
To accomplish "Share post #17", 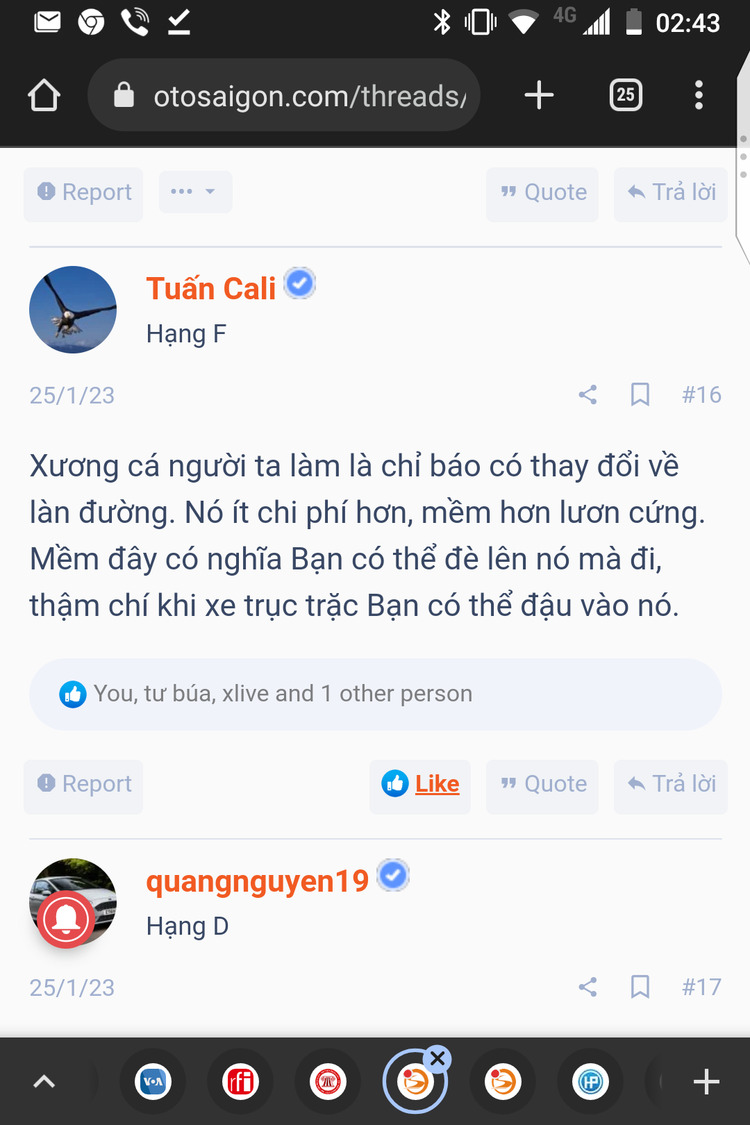I will [x=588, y=988].
